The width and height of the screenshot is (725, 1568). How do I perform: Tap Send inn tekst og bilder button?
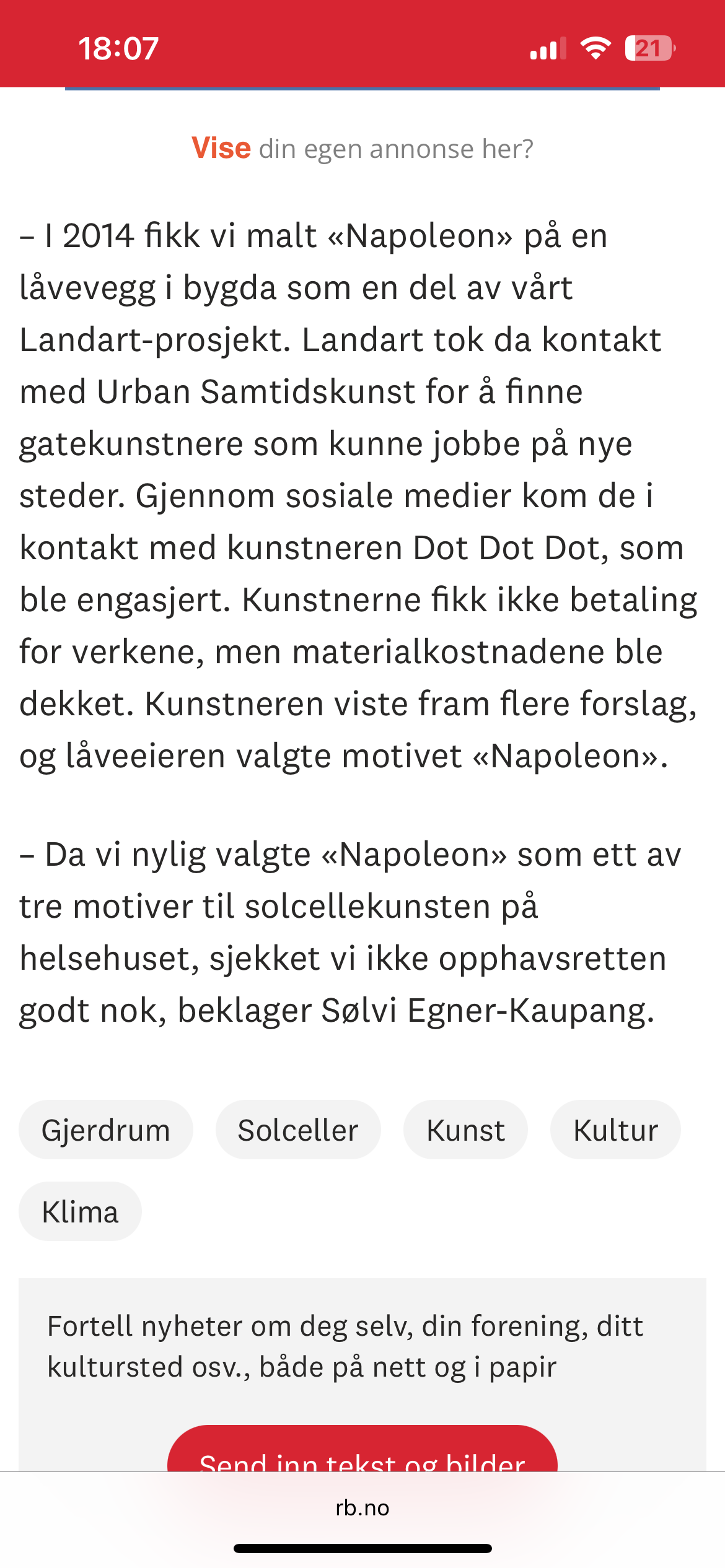pyautogui.click(x=362, y=1452)
